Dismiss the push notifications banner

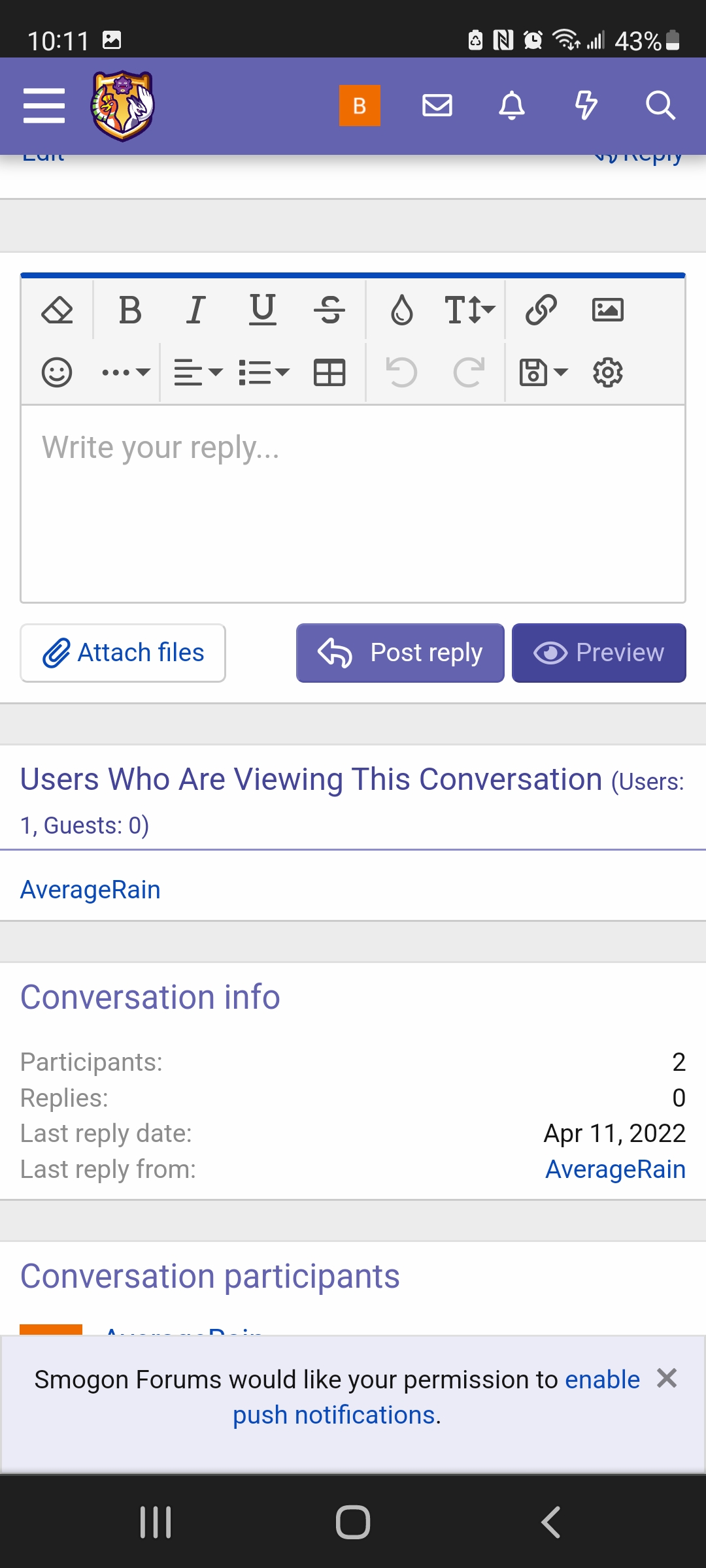pos(667,1379)
